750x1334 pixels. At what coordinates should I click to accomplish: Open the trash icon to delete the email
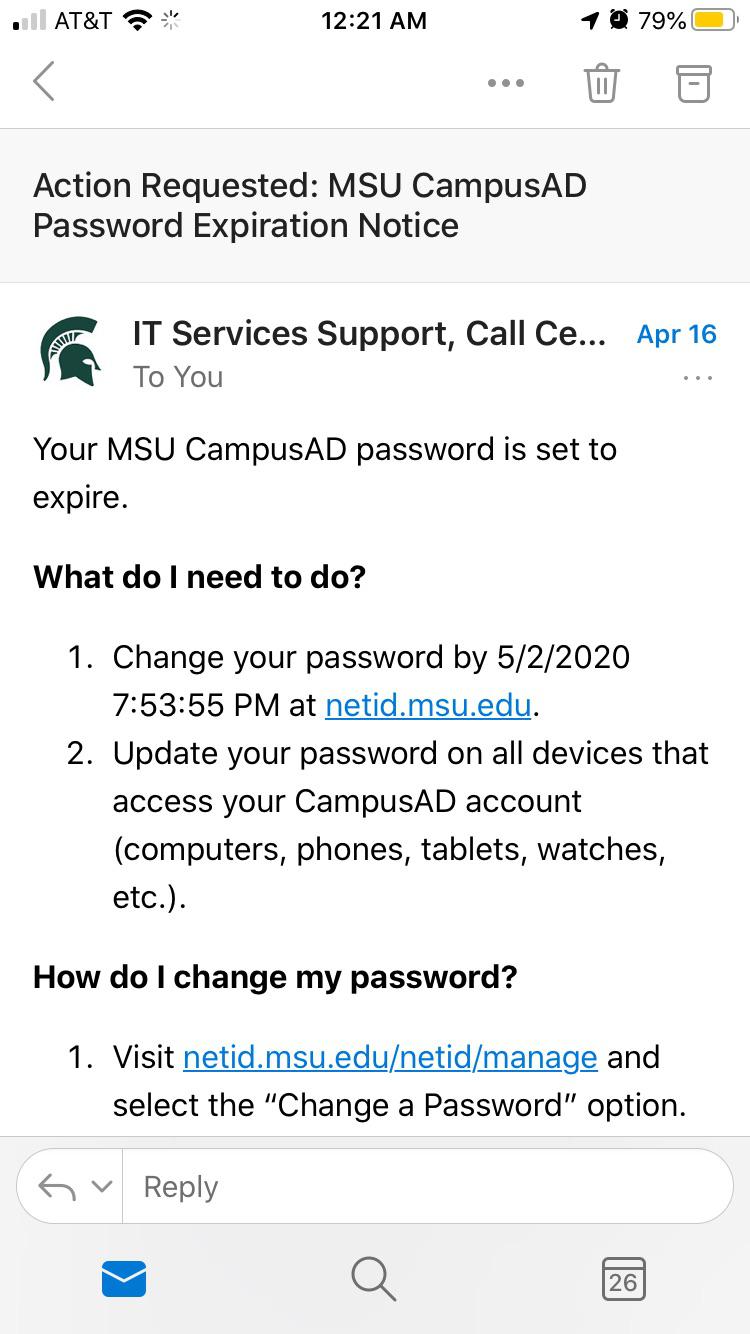point(602,82)
